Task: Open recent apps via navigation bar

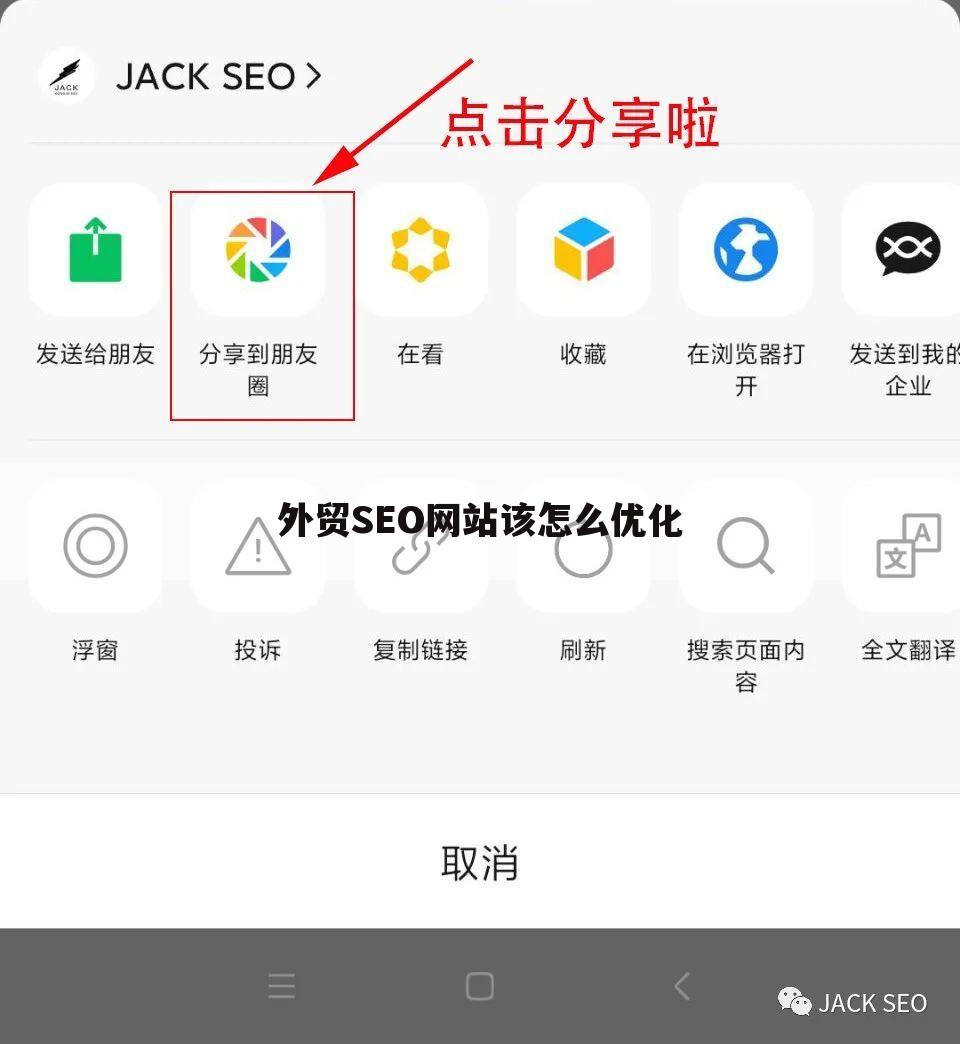Action: click(x=281, y=985)
